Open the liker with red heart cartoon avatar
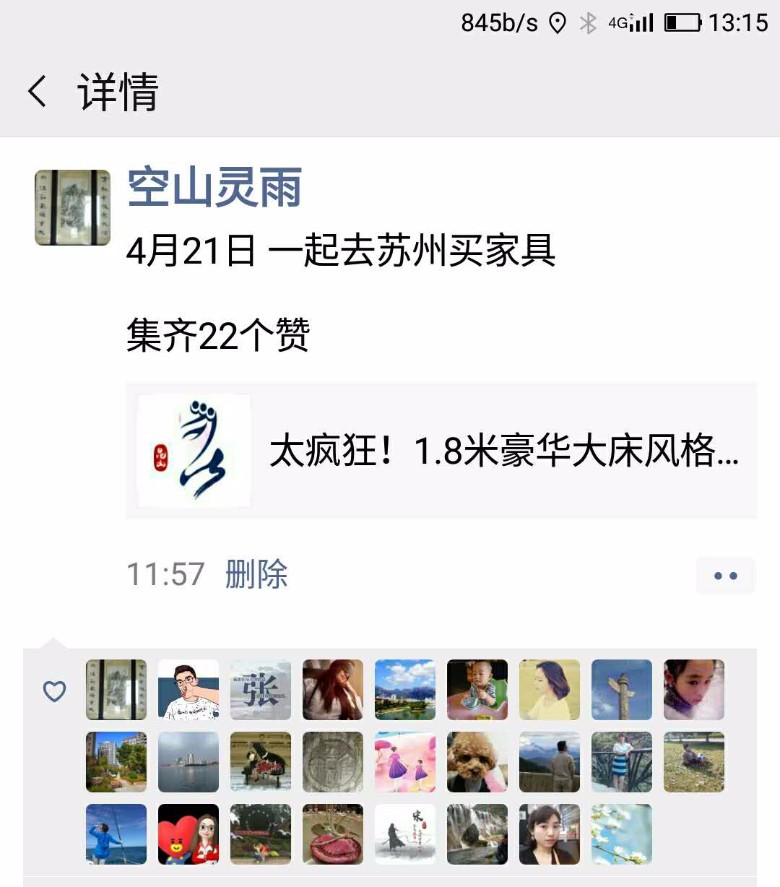This screenshot has width=780, height=887. coord(189,834)
